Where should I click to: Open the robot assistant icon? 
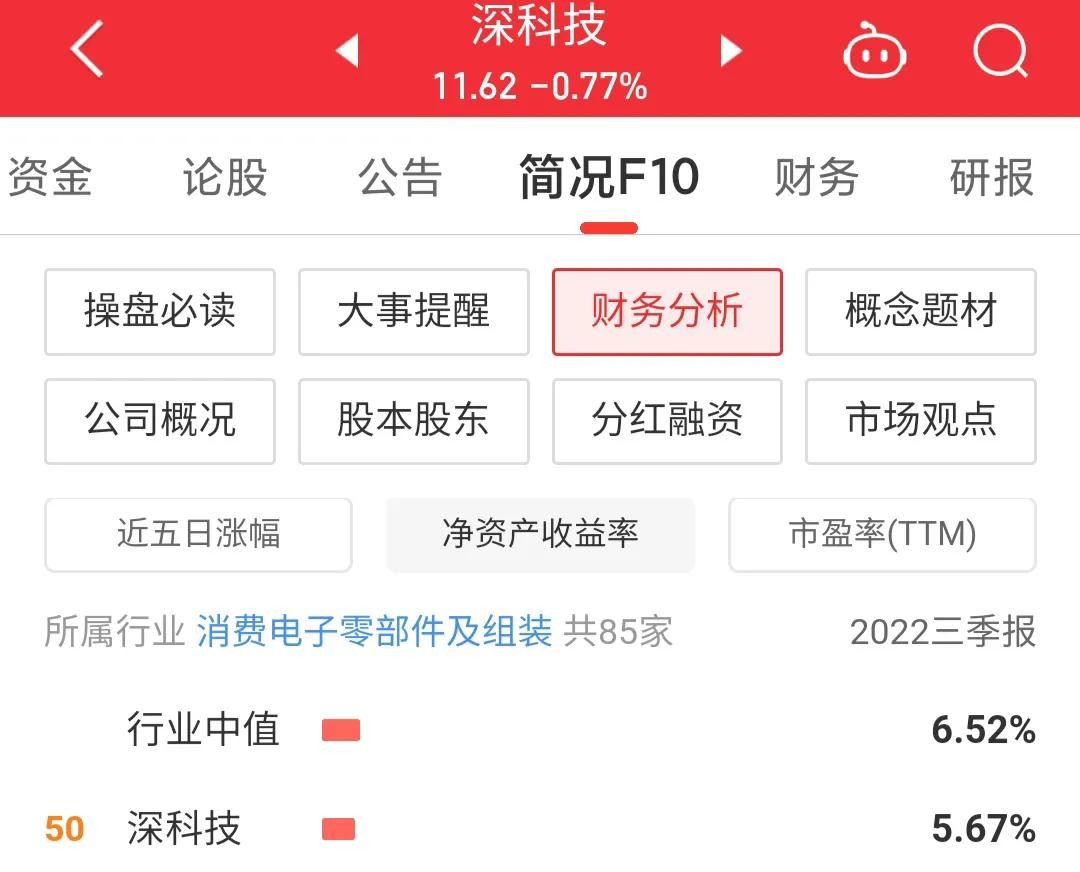(x=875, y=50)
